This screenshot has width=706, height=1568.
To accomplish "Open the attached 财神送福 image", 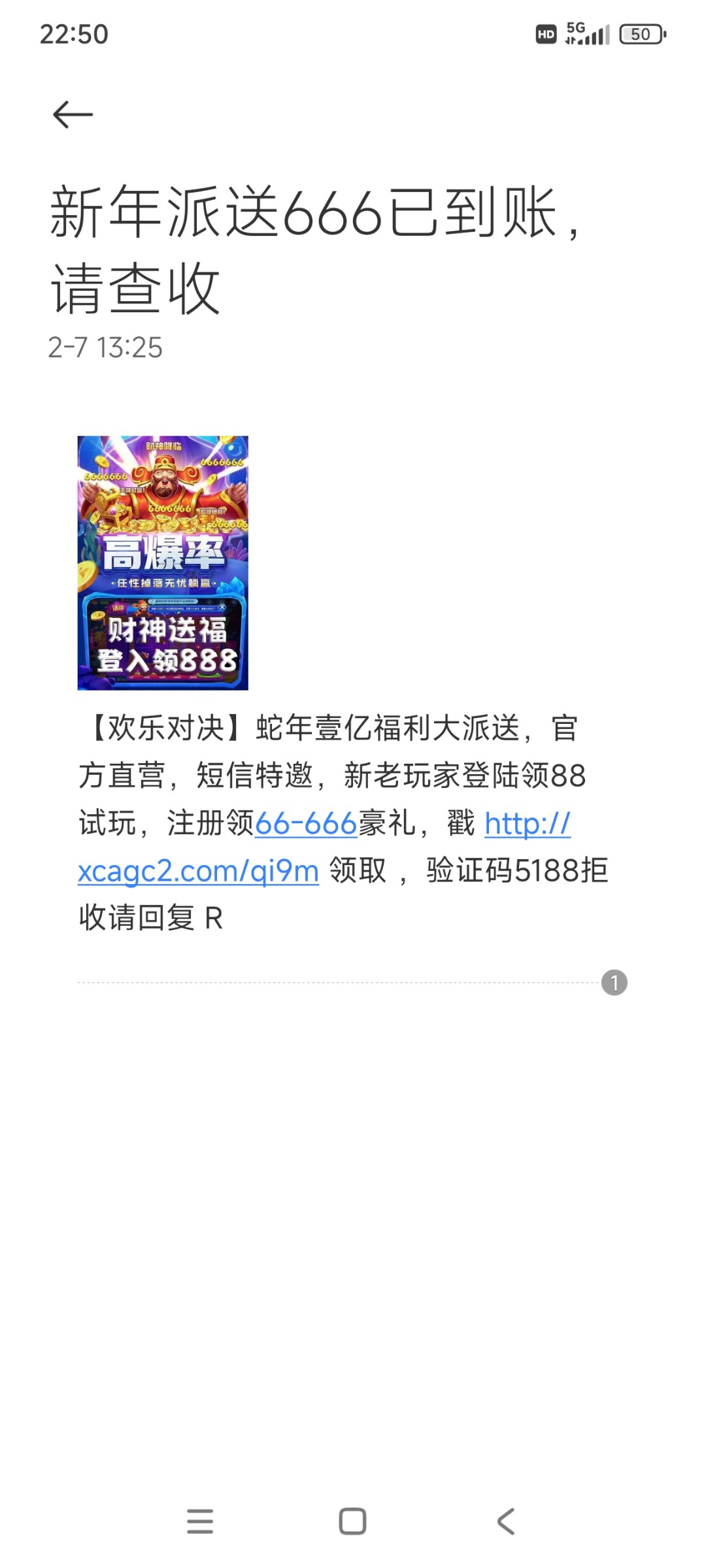I will [163, 563].
